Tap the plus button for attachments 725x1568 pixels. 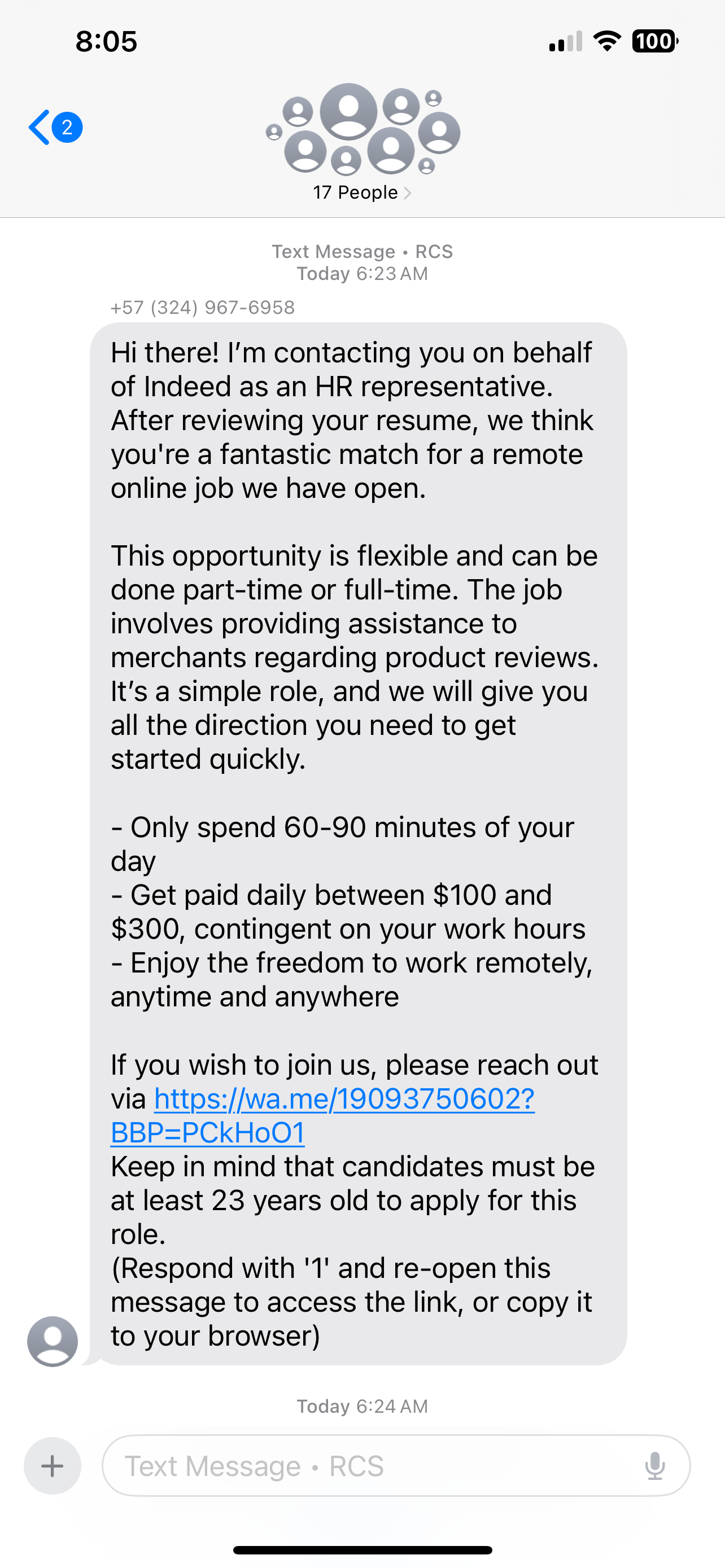coord(53,1466)
